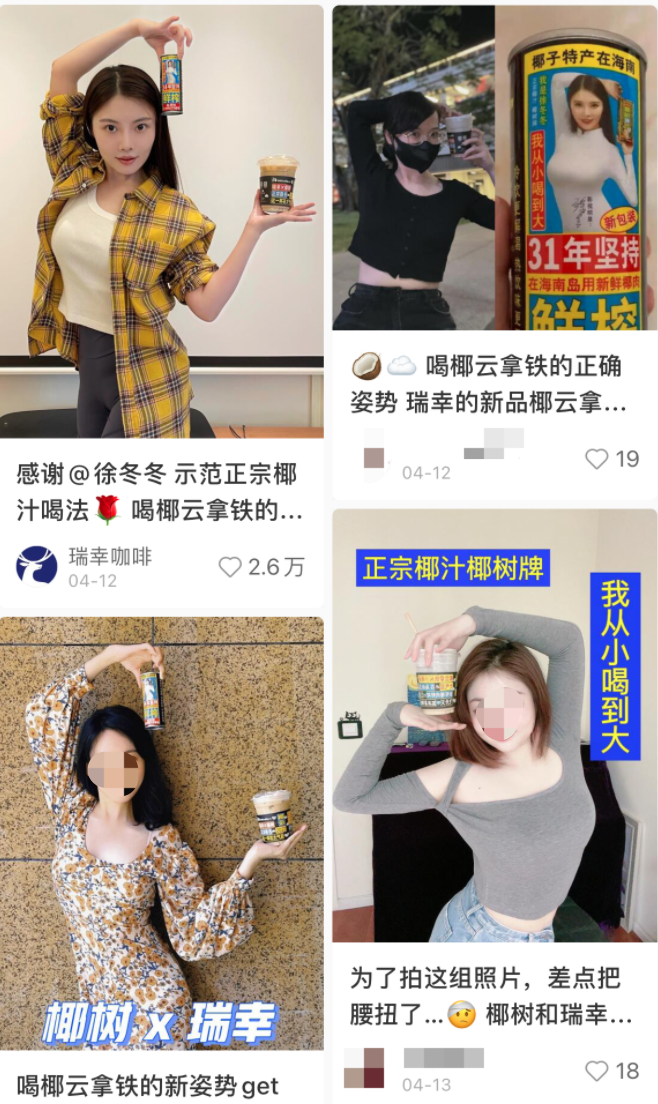Viewport: 658px width, 1104px height.
Task: Open the post thanking @徐冬冬
Action: click(x=160, y=491)
